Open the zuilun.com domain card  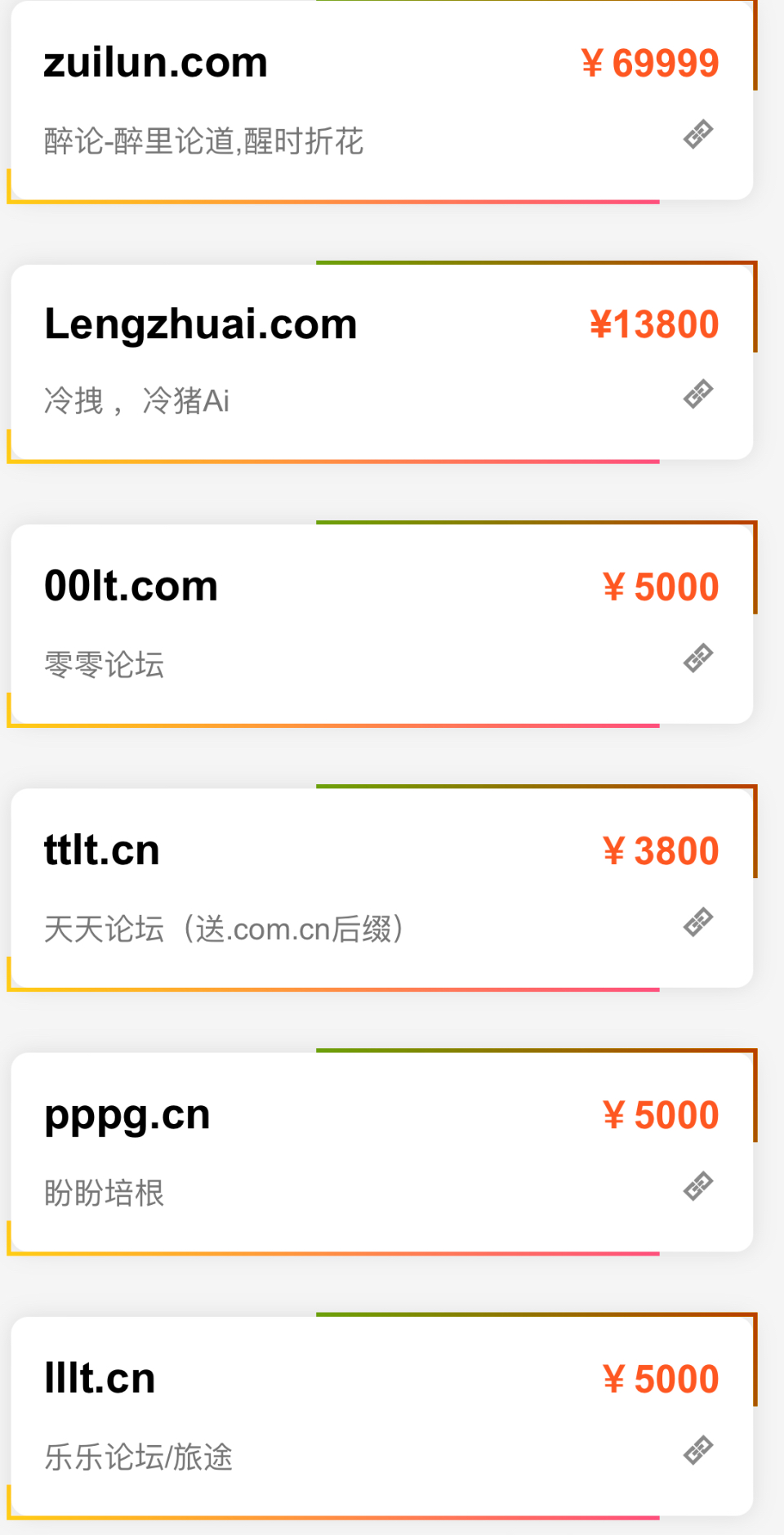155,63
